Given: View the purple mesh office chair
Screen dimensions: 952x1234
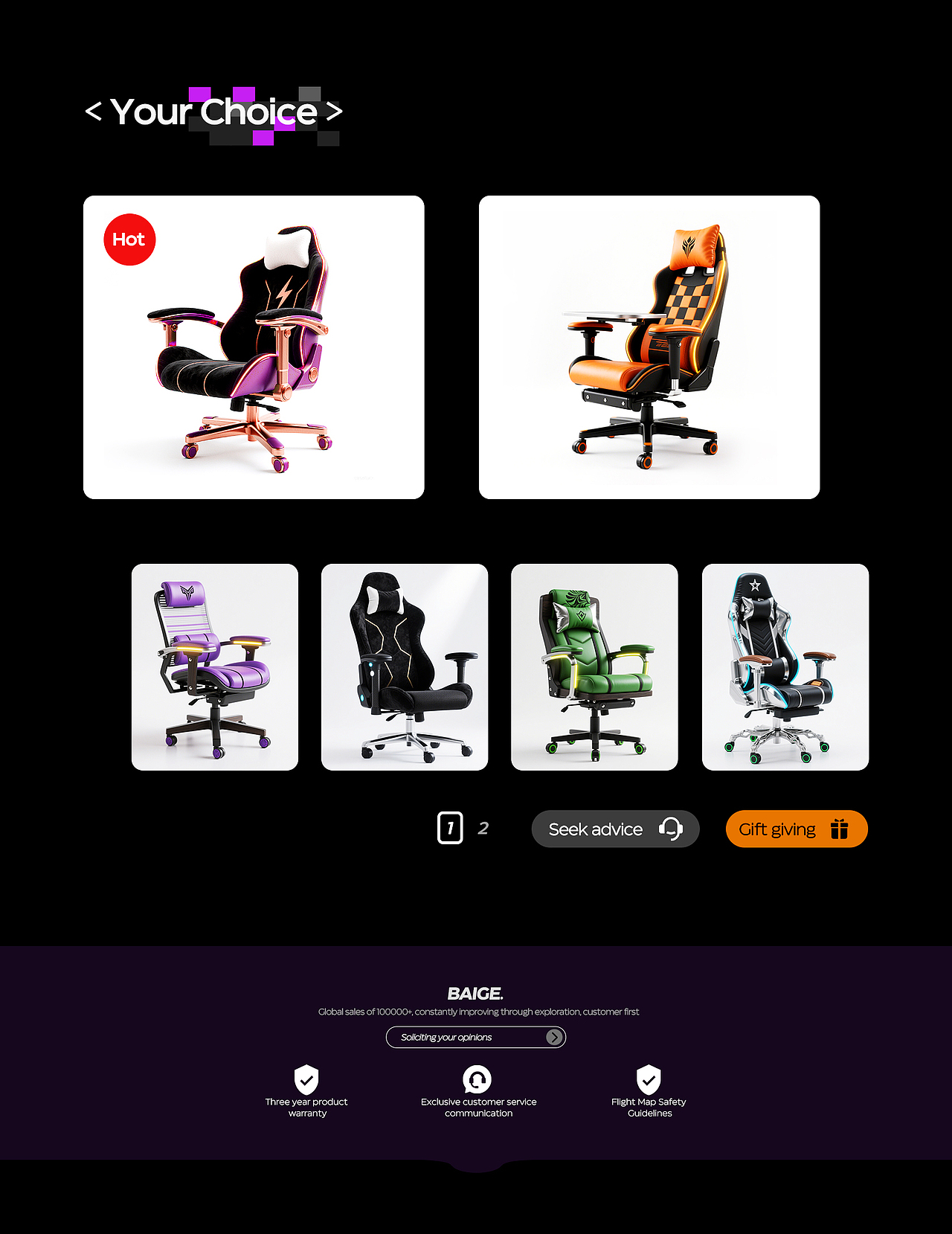Looking at the screenshot, I should click(x=215, y=667).
